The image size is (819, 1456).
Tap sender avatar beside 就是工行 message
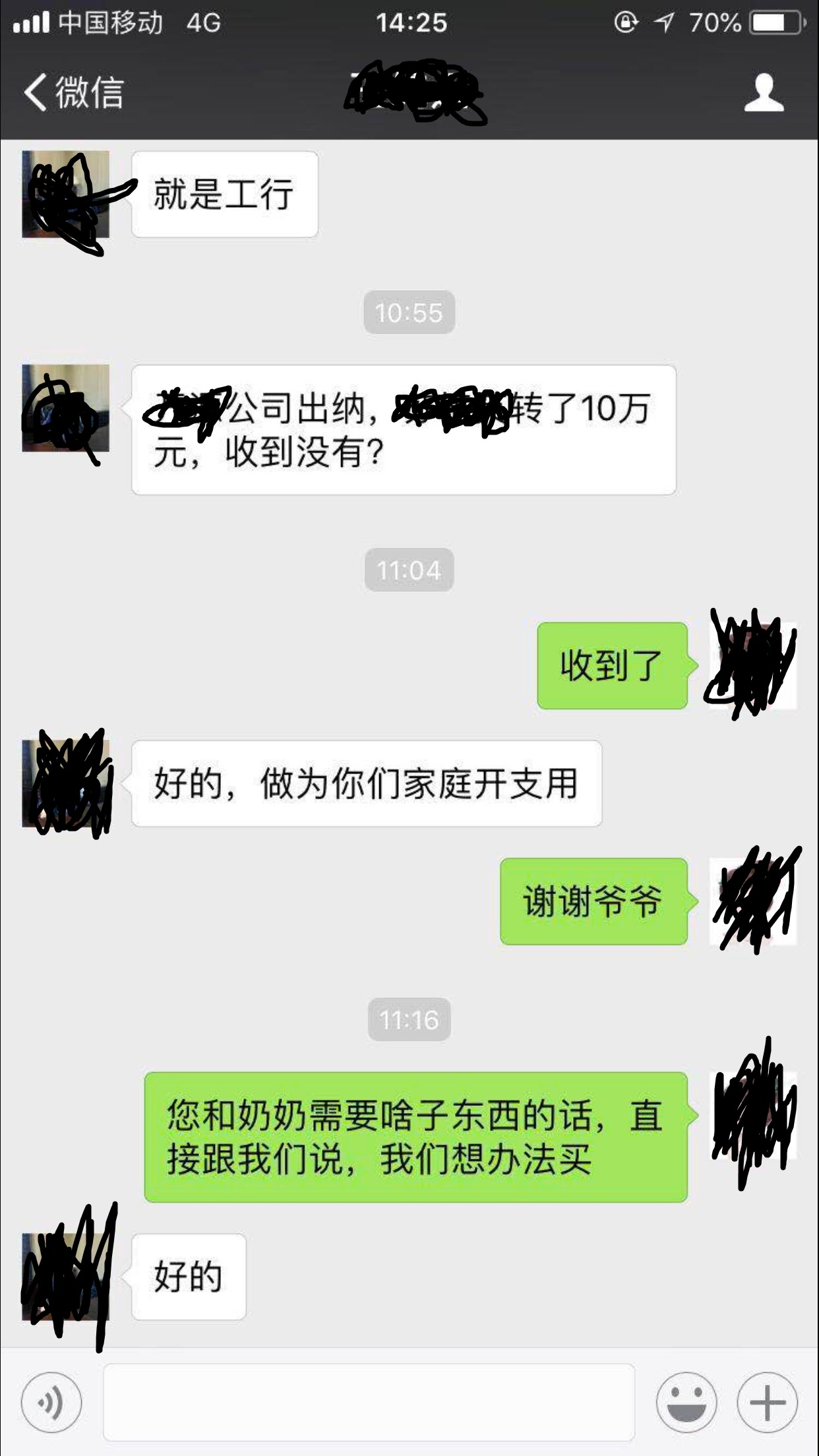tap(65, 195)
